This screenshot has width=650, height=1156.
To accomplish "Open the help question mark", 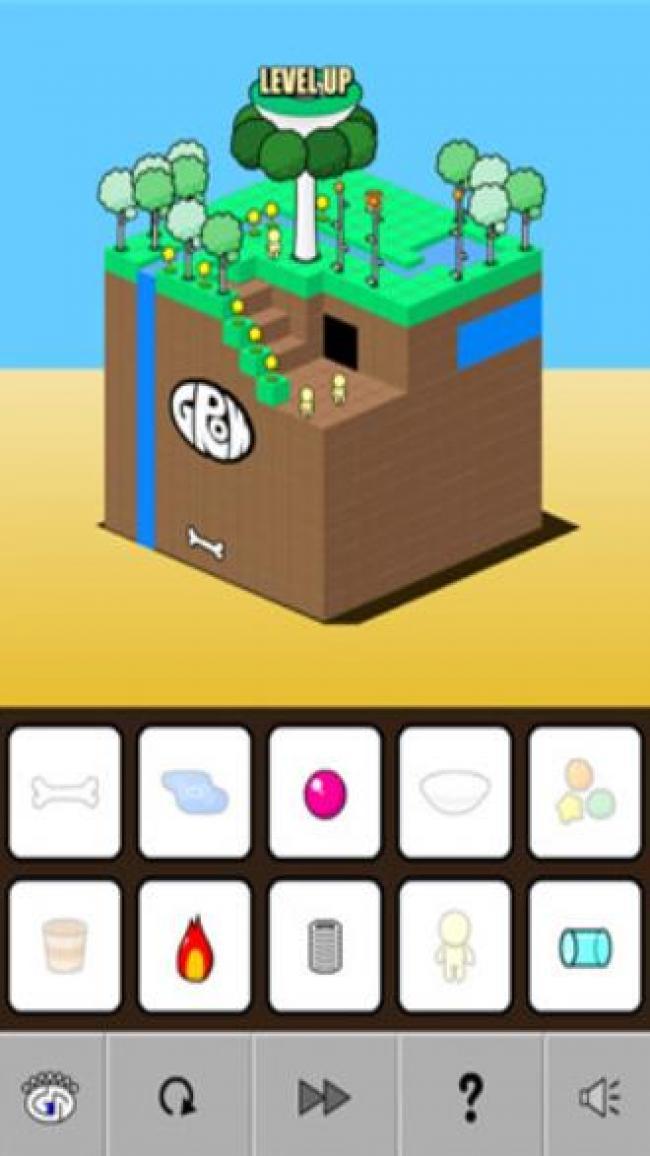I will pos(470,1096).
